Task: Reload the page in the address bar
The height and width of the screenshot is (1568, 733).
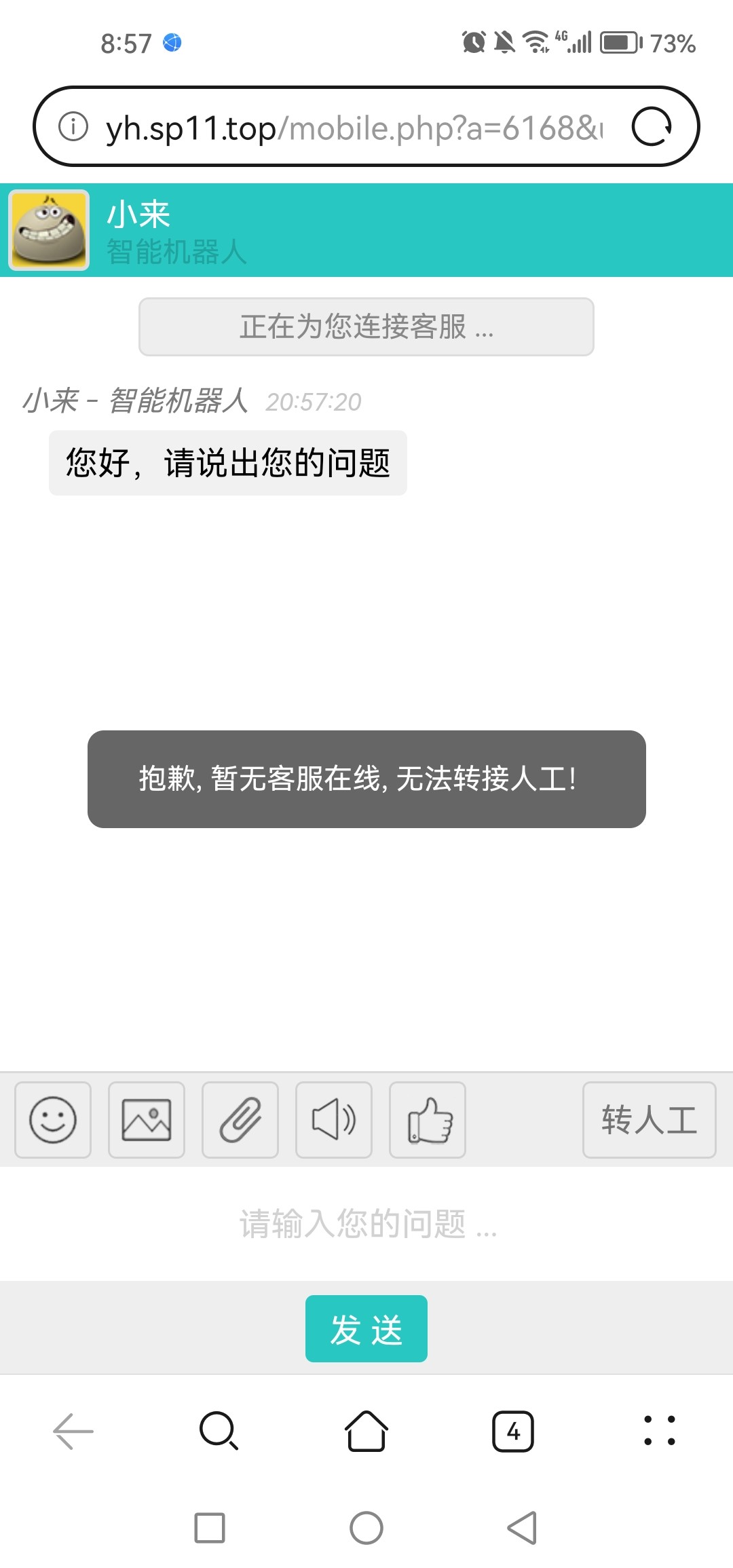Action: (x=652, y=126)
